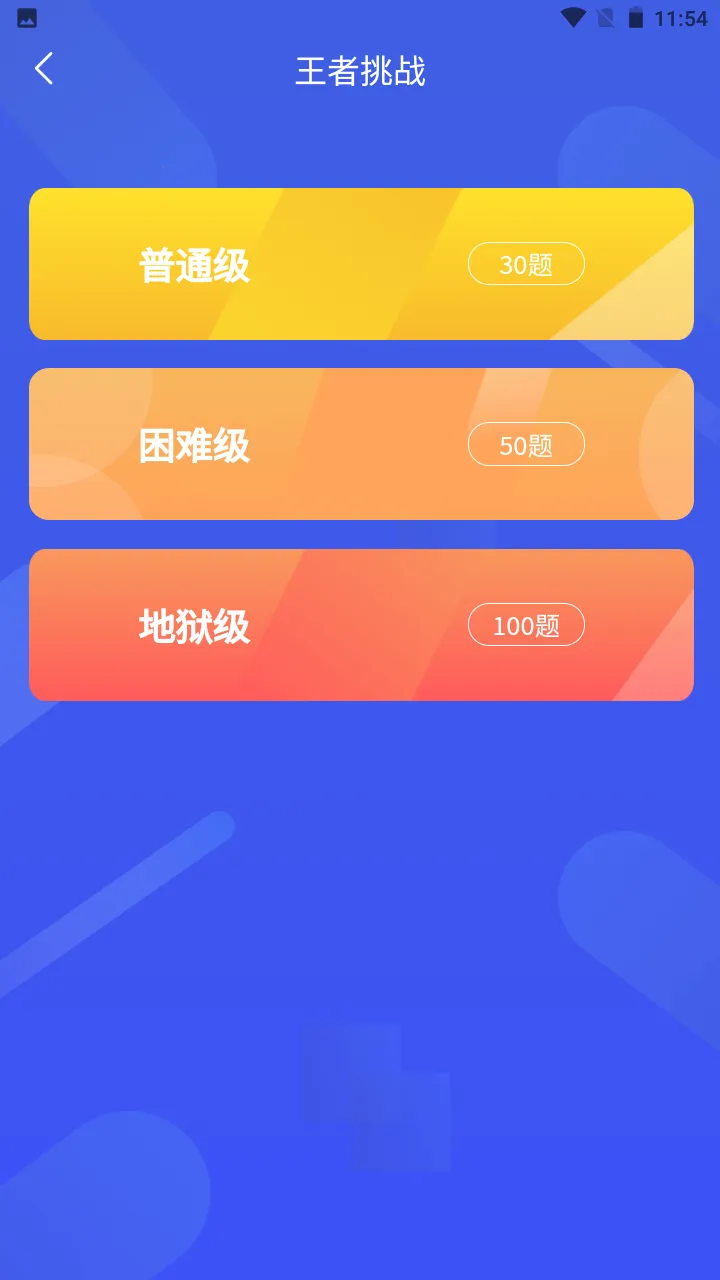Select the 地狱级 label text
Image resolution: width=720 pixels, height=1280 pixels.
pos(196,624)
